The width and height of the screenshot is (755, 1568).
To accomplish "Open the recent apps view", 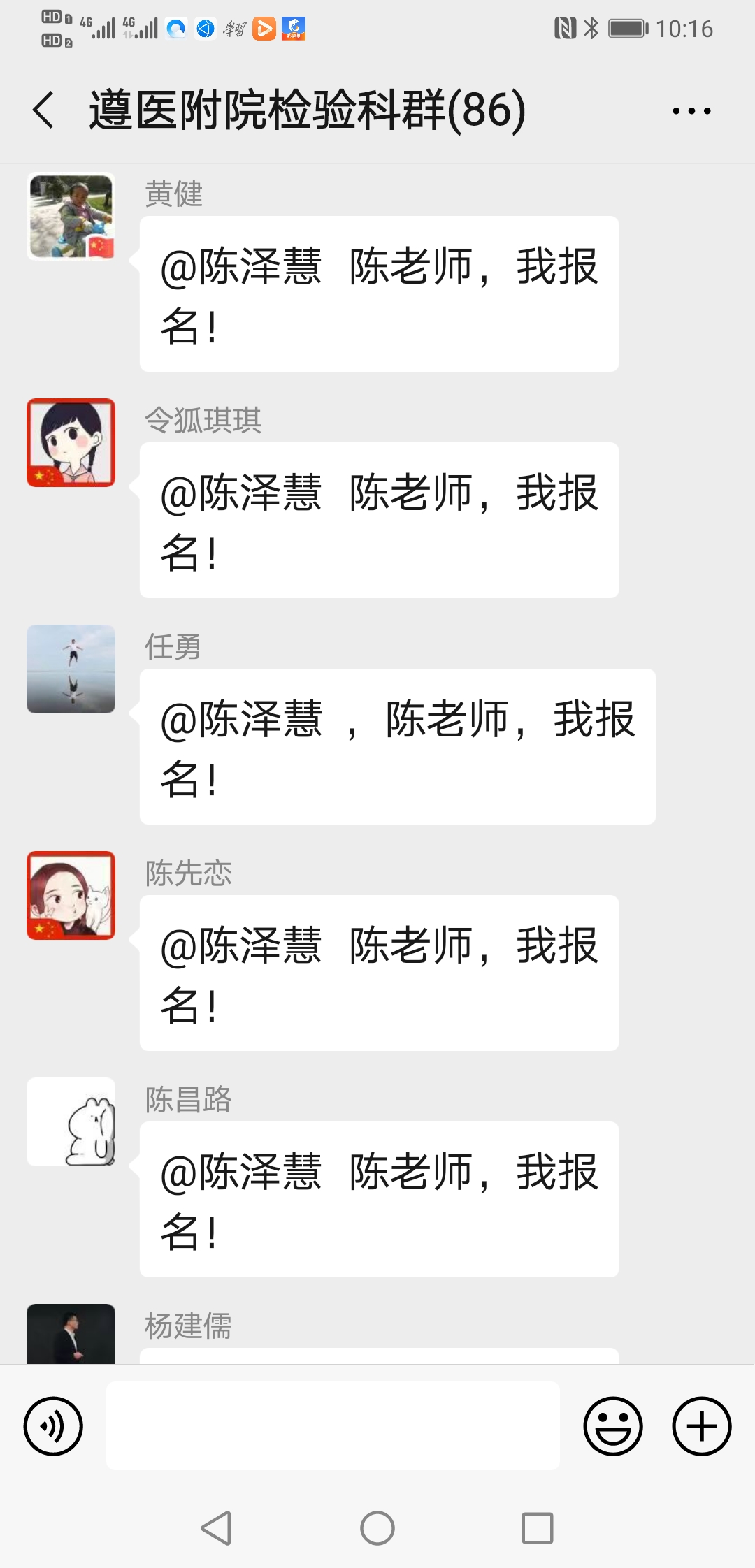I will pos(538,1528).
